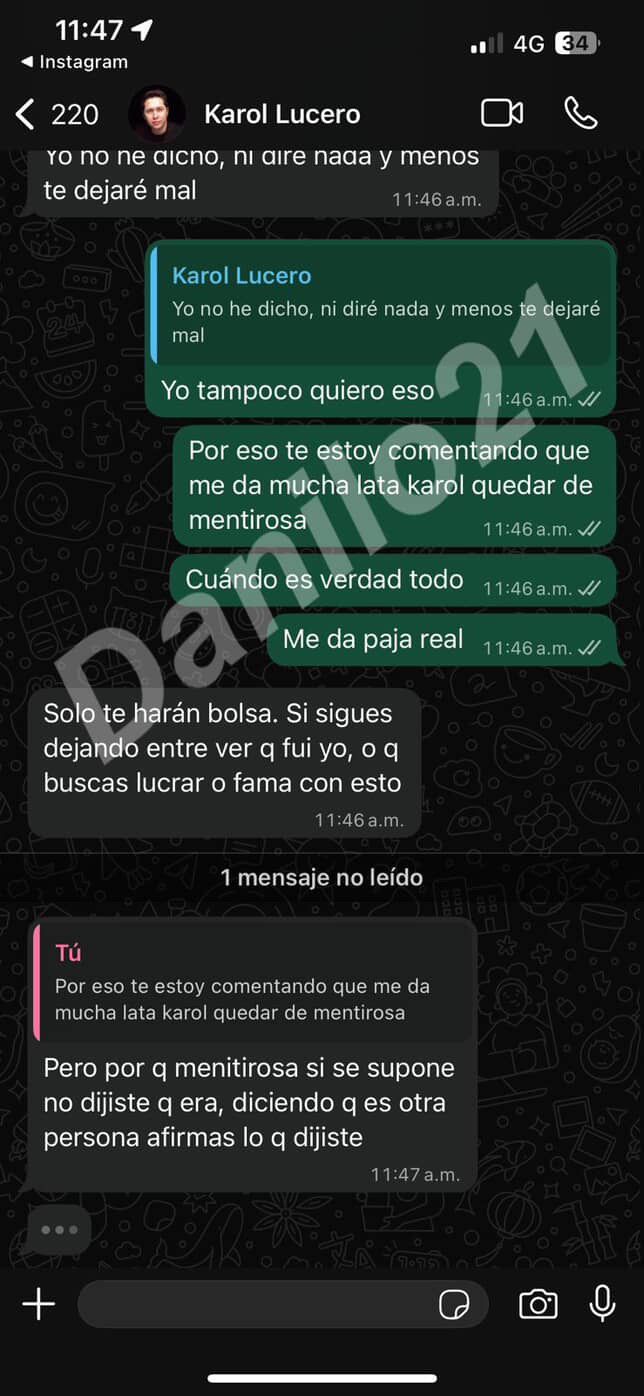Record a voice message with the microphone
Viewport: 644px width, 1396px height.
click(602, 1304)
